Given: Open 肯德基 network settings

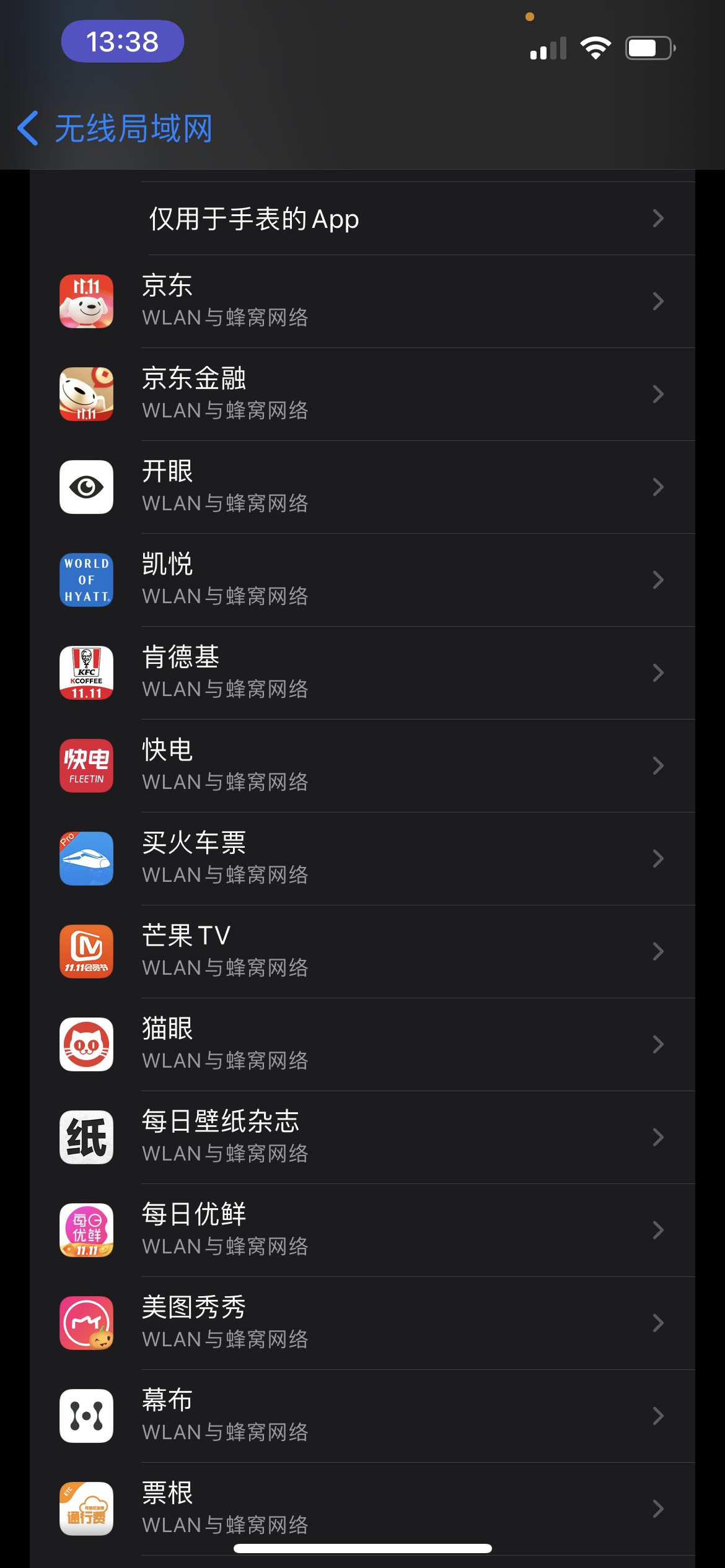Looking at the screenshot, I should coord(362,673).
